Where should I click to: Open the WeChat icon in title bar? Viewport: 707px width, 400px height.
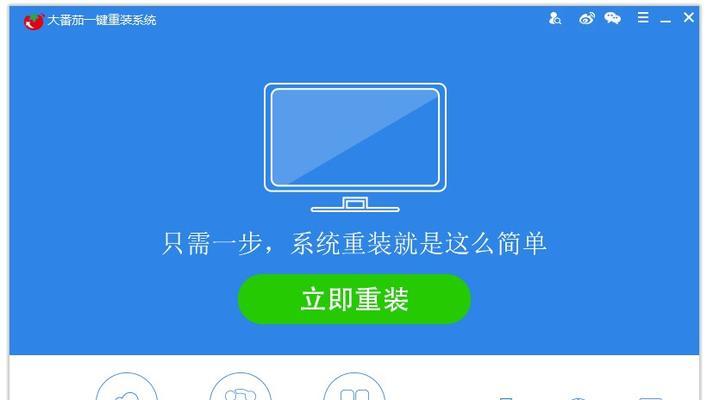point(612,19)
